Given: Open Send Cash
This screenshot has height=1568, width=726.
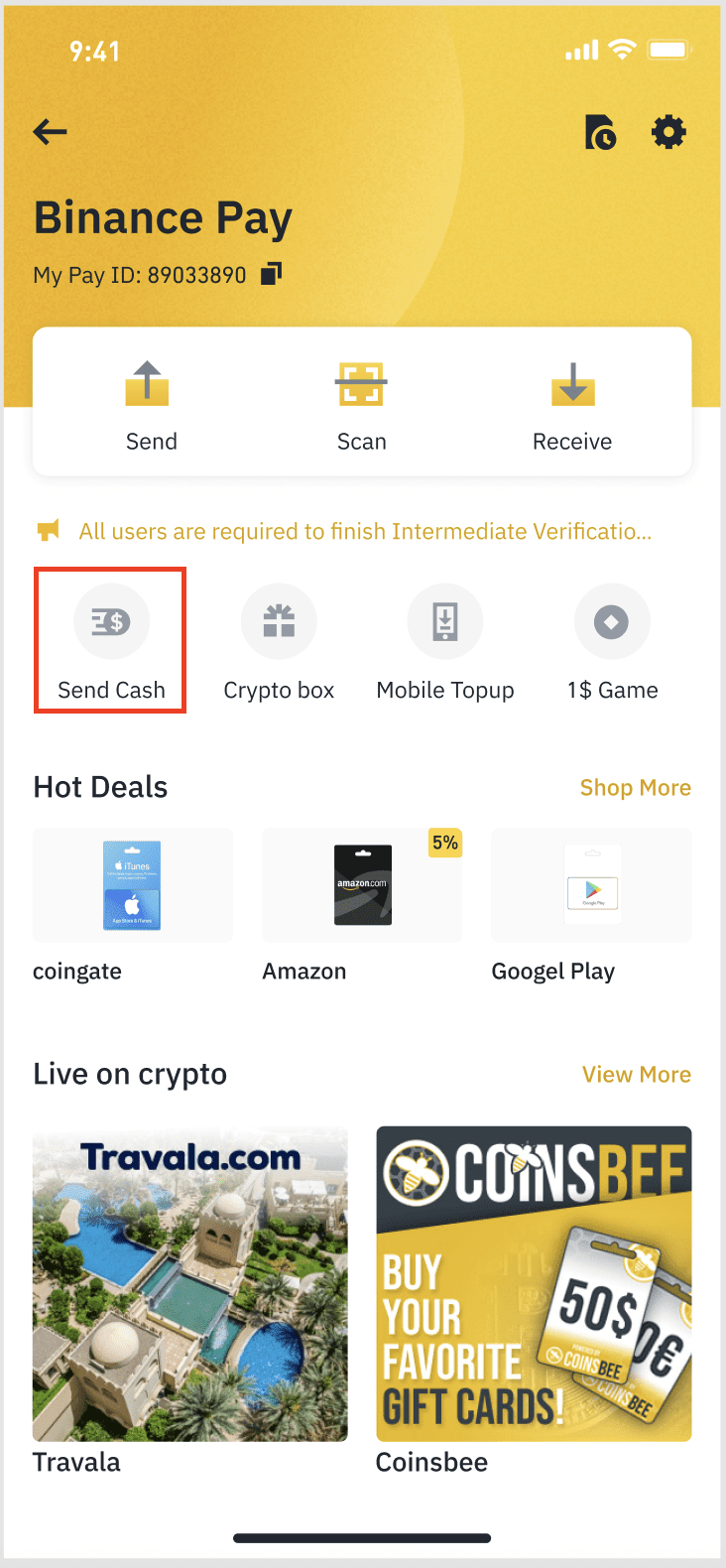Looking at the screenshot, I should click(111, 641).
